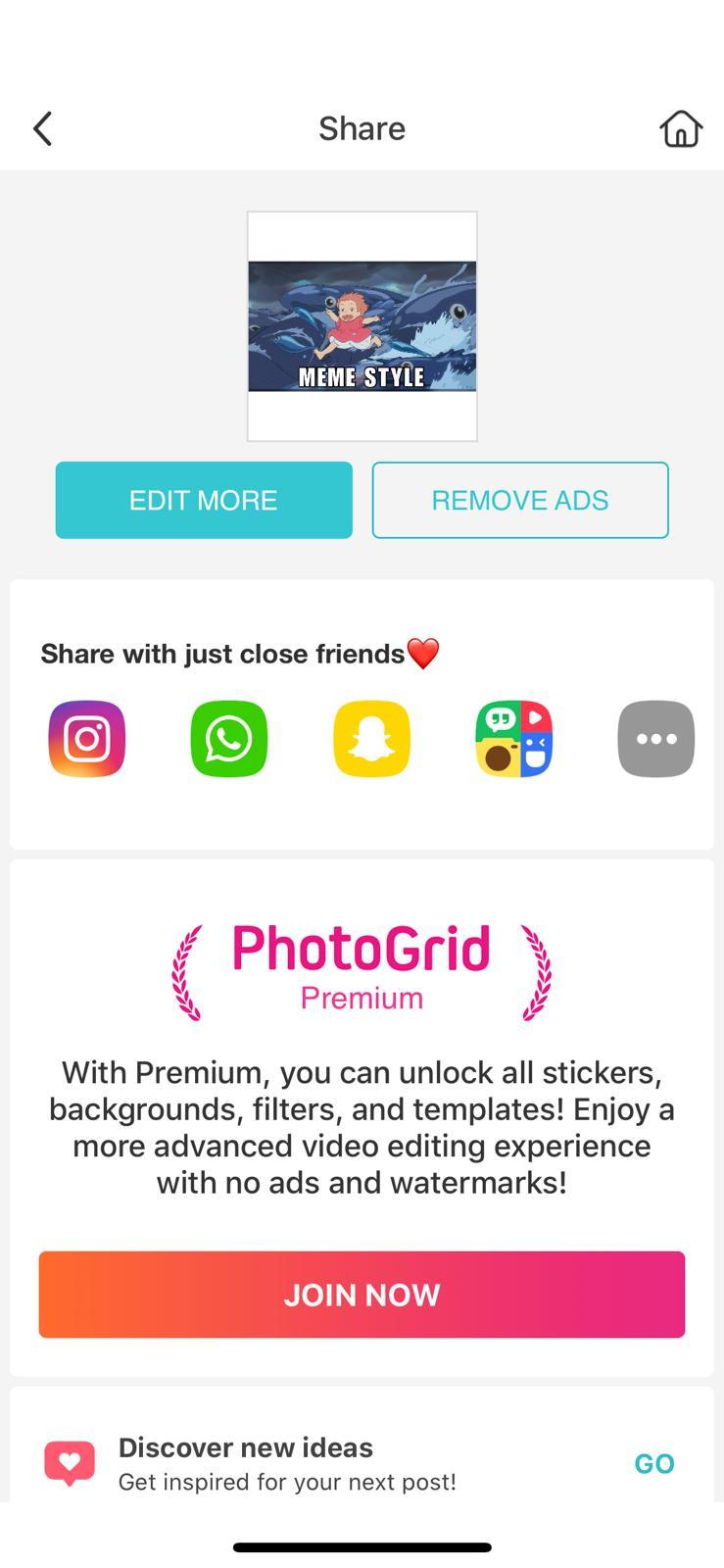Share the image to Snapchat

pos(371,739)
